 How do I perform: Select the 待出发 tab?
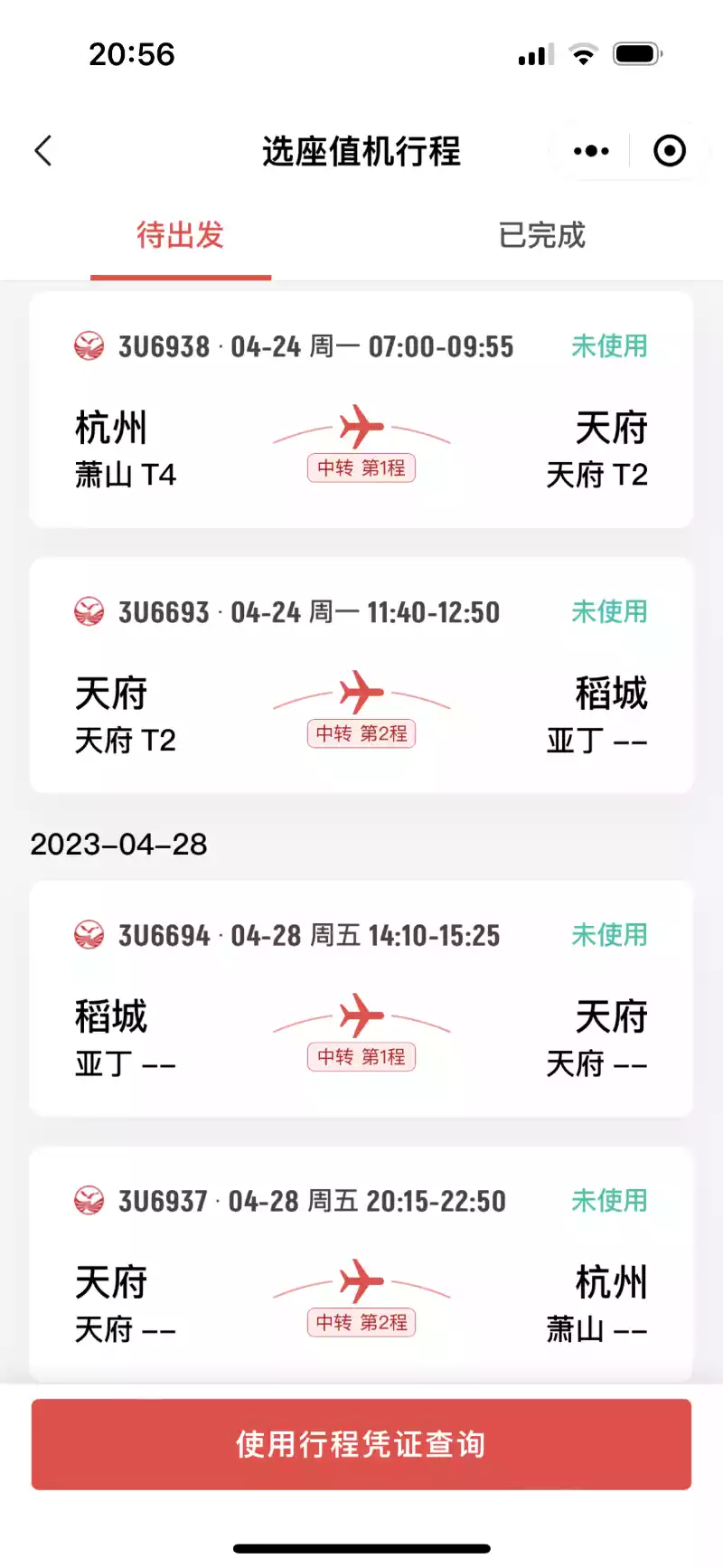click(180, 236)
